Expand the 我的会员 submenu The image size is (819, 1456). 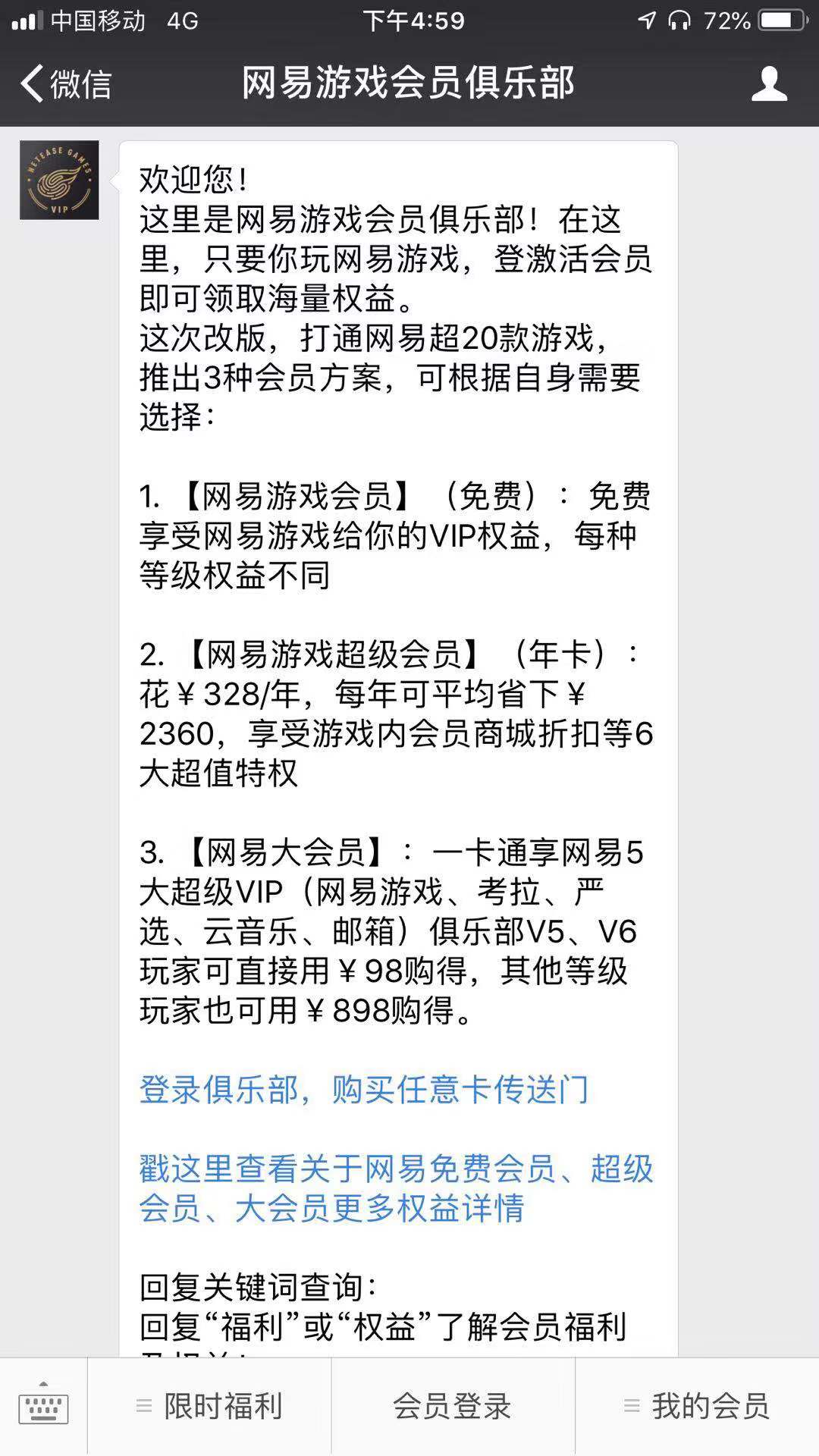[x=633, y=1407]
